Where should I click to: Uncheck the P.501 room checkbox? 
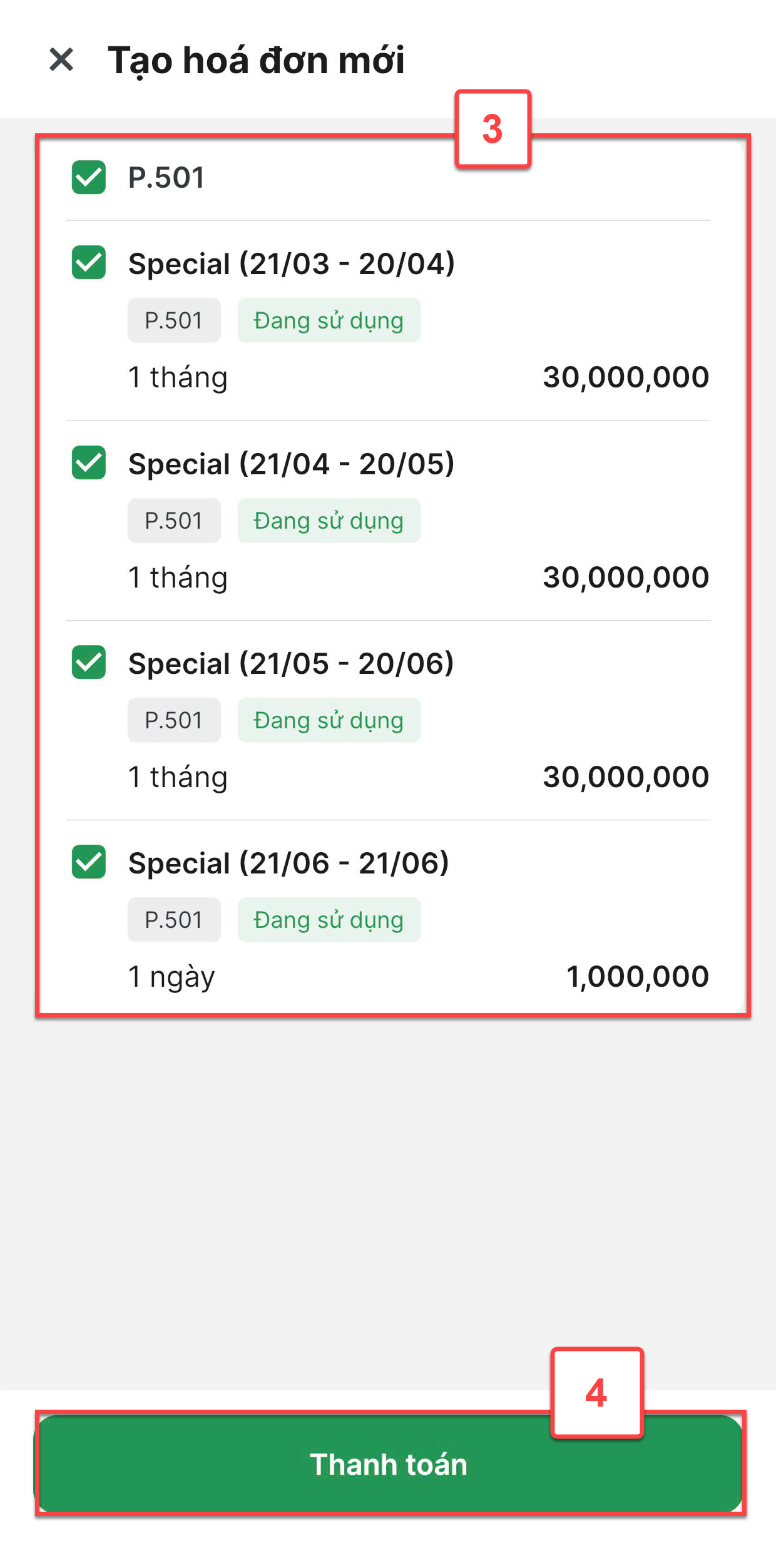(89, 177)
